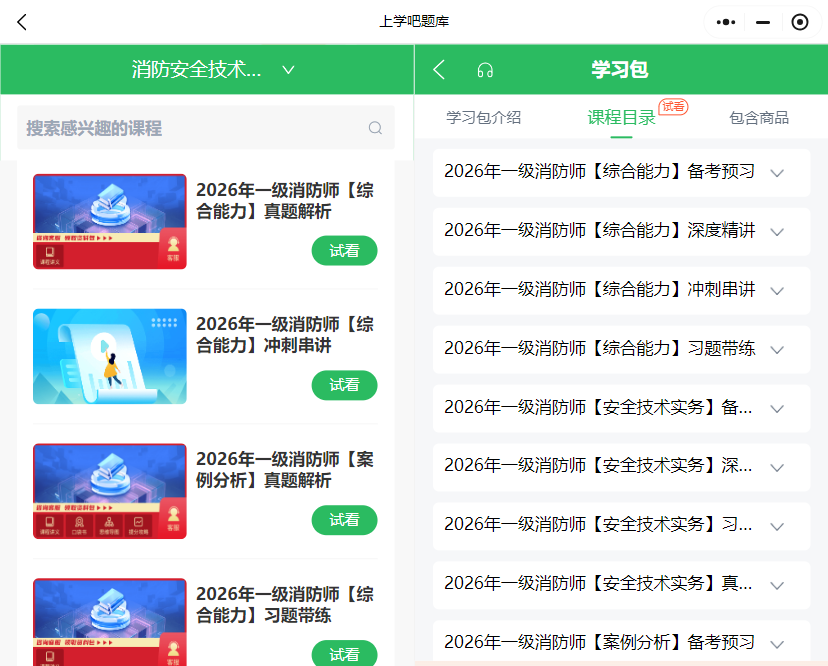Tap the 搜索感兴趣的课程 search field
The height and width of the screenshot is (666, 828).
coord(205,128)
